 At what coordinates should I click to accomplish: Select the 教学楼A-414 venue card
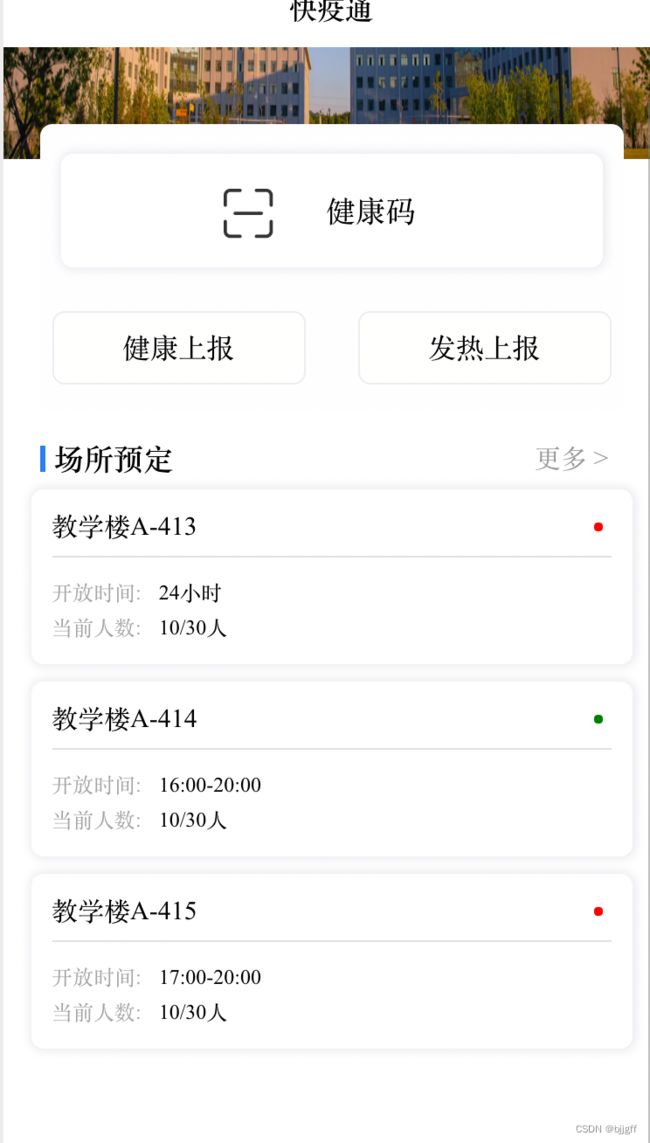coord(331,768)
